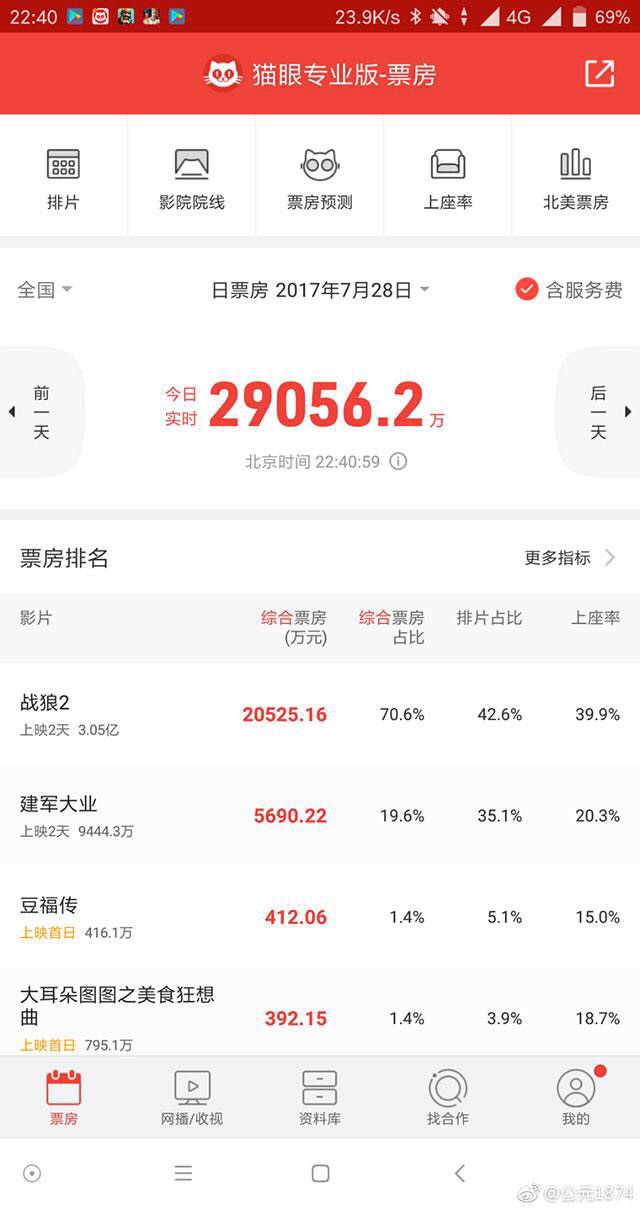Switch to 我的 profile tab
The height and width of the screenshot is (1209, 640).
576,1098
